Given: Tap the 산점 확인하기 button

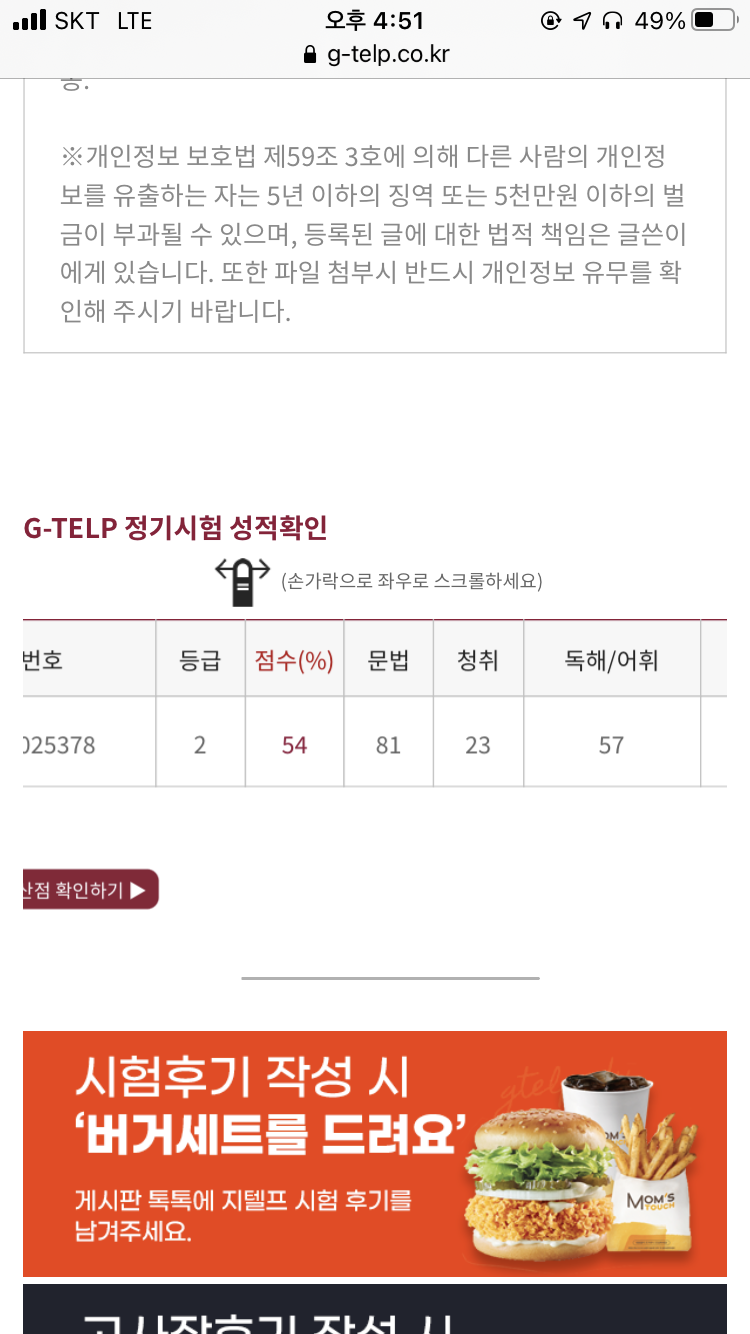Looking at the screenshot, I should (x=90, y=889).
